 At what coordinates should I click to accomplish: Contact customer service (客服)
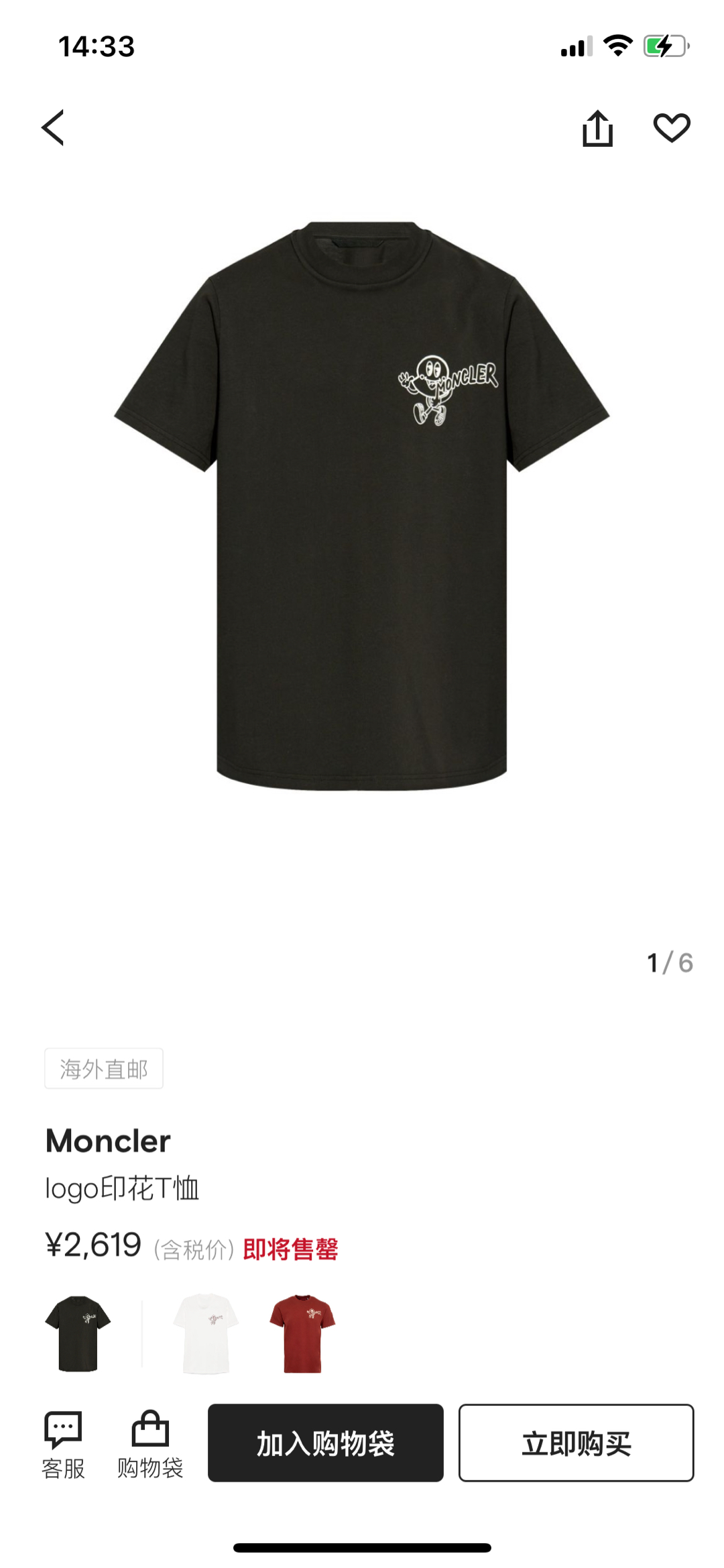[63, 1445]
